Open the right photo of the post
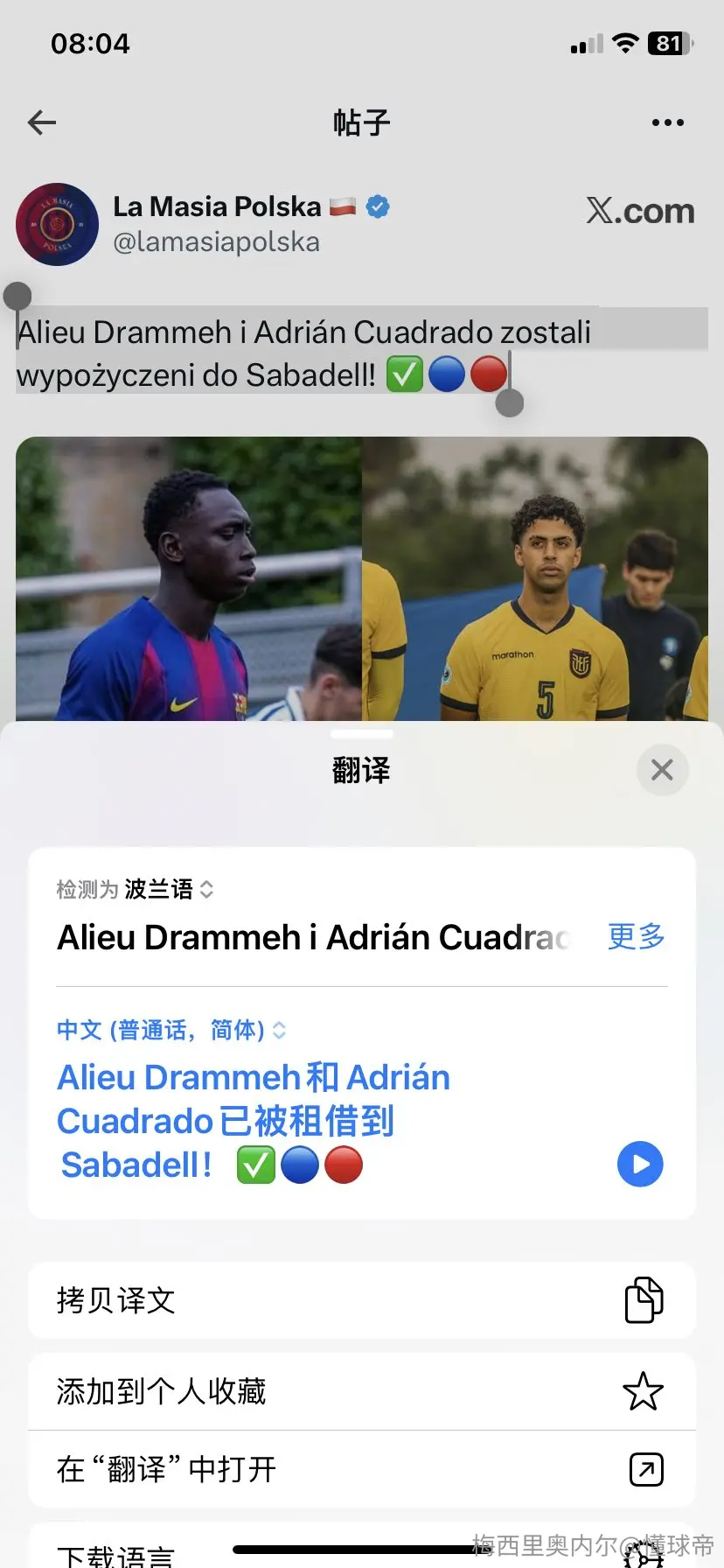 (535, 578)
